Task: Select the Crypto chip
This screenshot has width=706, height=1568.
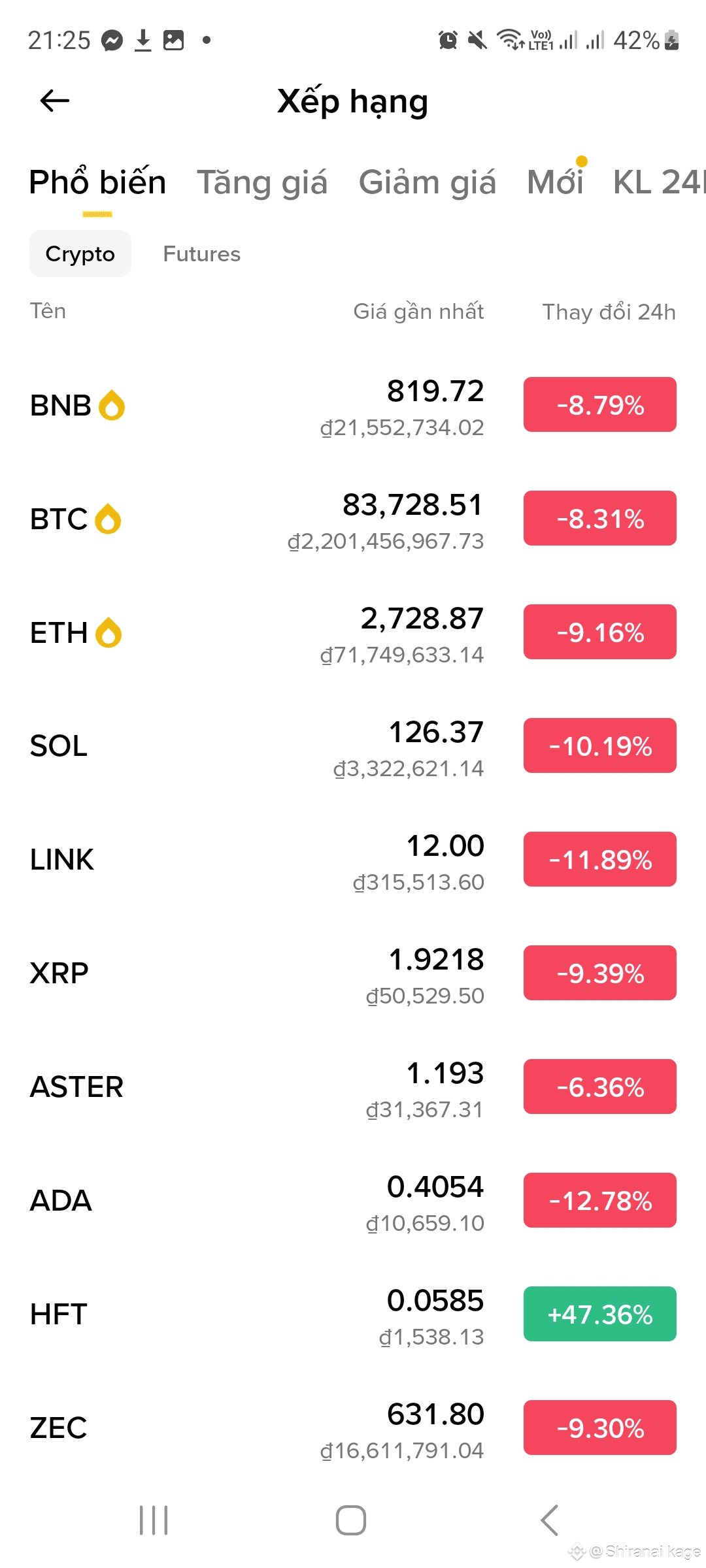Action: pyautogui.click(x=80, y=253)
